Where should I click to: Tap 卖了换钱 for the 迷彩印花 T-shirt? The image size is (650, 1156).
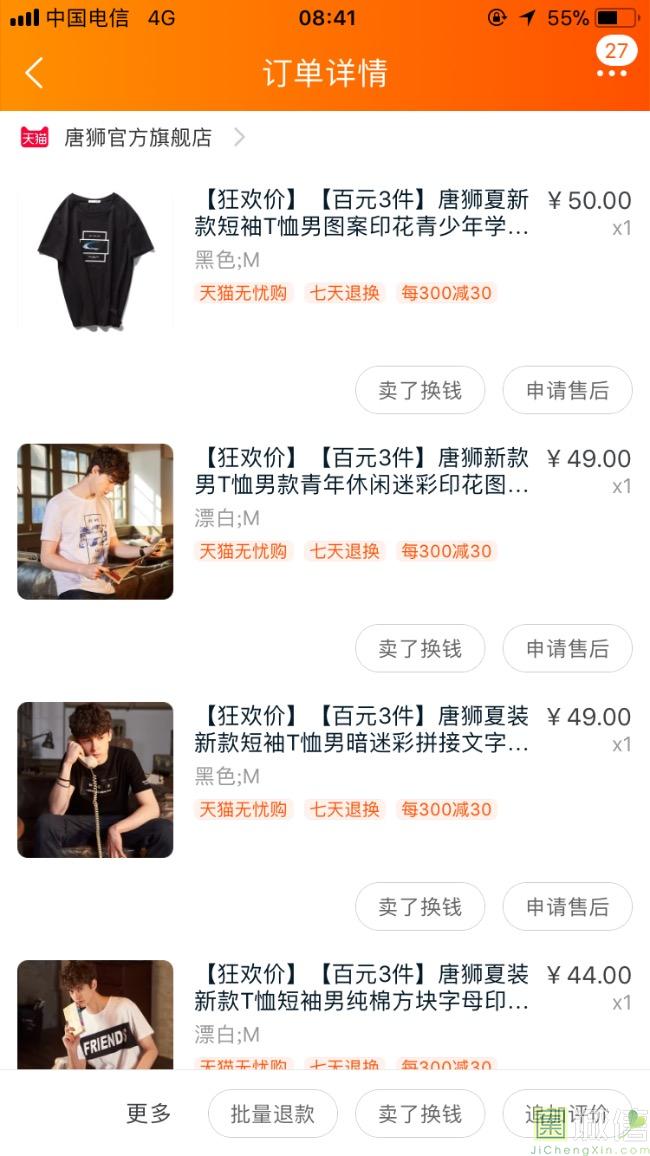click(420, 648)
